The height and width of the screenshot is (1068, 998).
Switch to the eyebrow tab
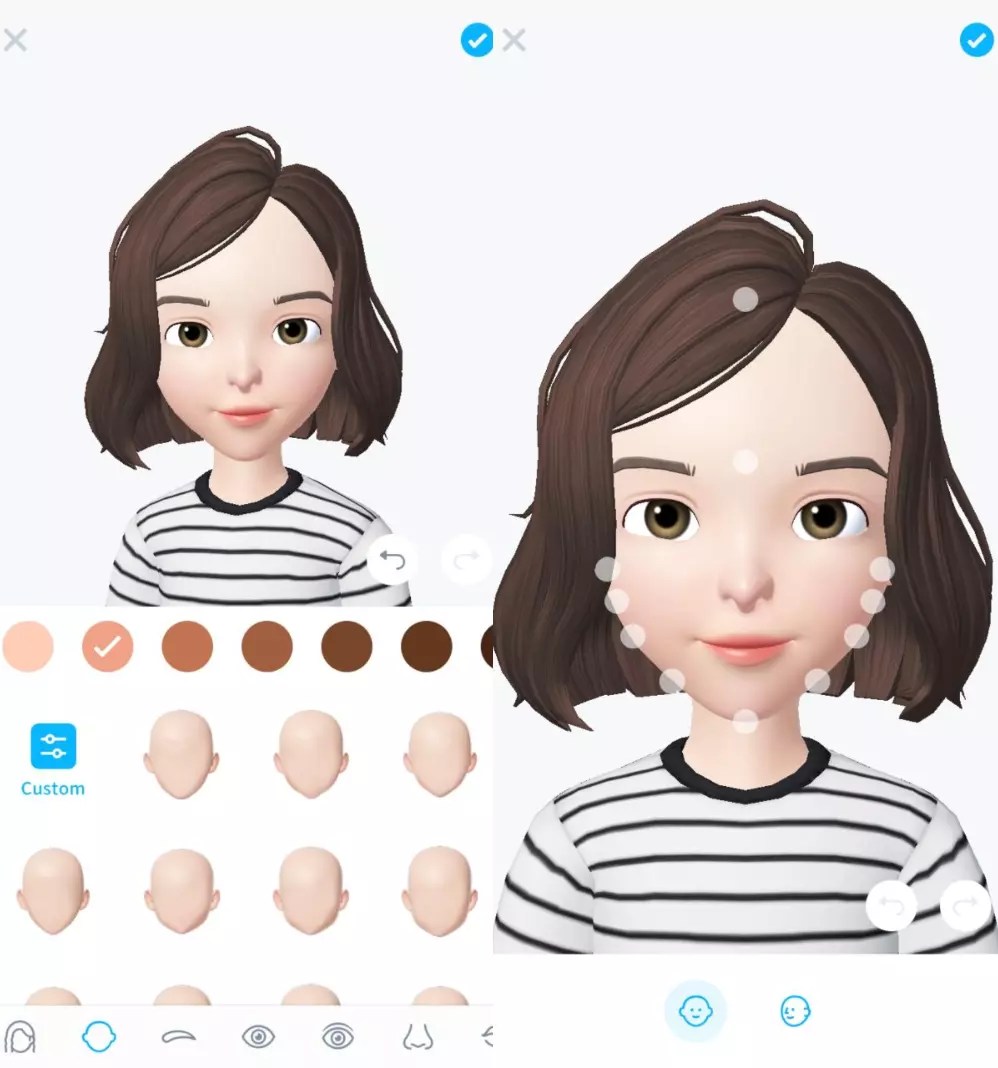[179, 1036]
